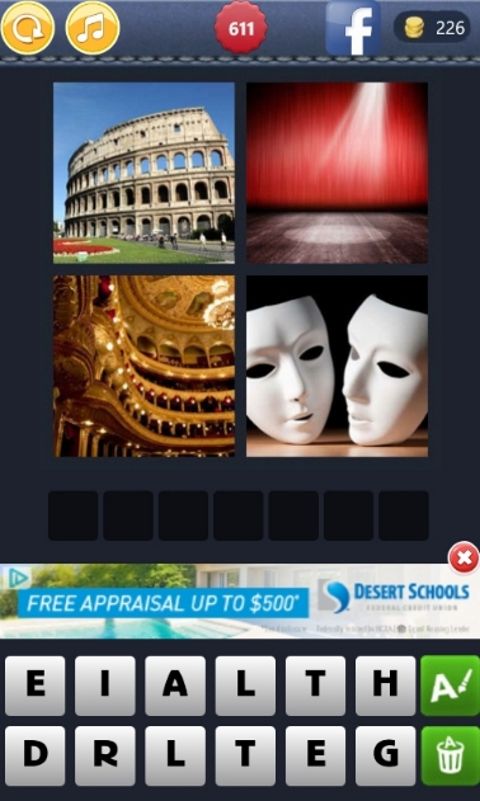480x801 pixels.
Task: Open the Free Appraisal ad banner
Action: [240, 601]
